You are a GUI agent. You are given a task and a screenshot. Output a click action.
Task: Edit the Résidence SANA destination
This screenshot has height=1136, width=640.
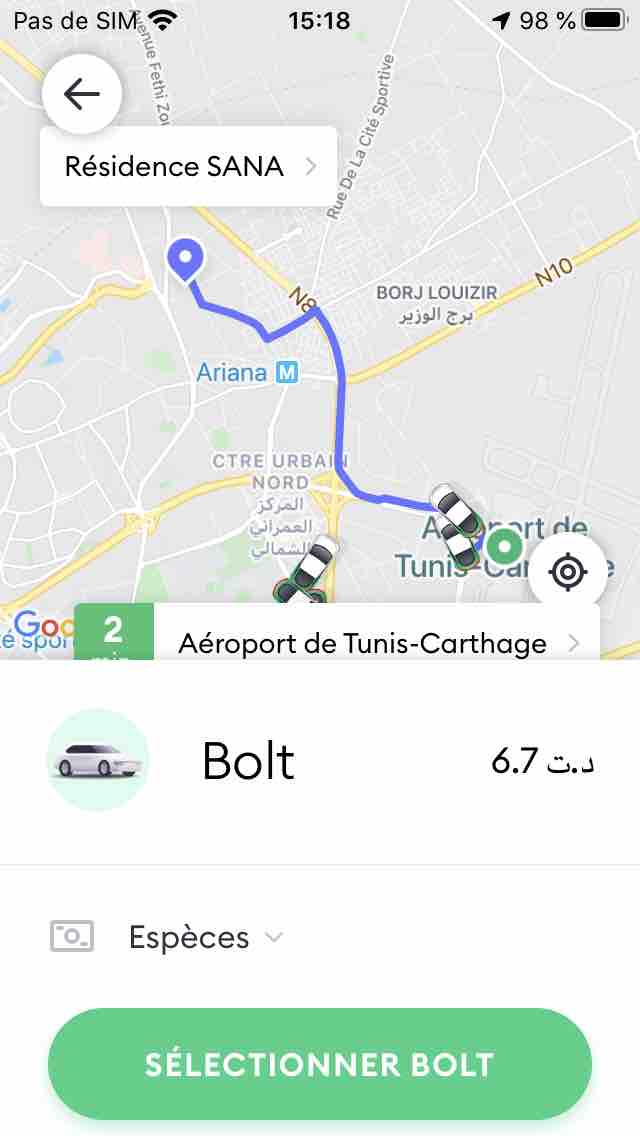coord(188,167)
